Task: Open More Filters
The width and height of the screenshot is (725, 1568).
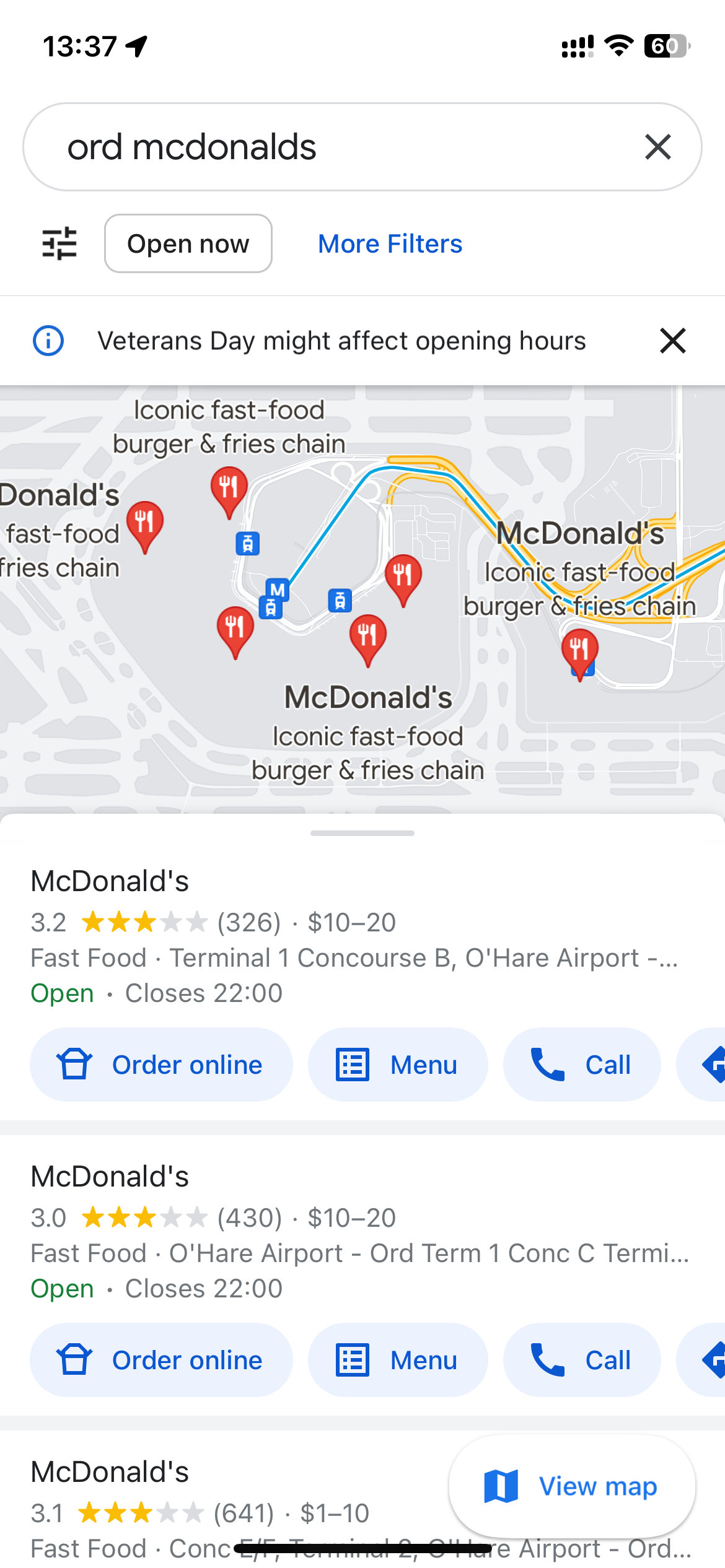Action: [x=390, y=243]
